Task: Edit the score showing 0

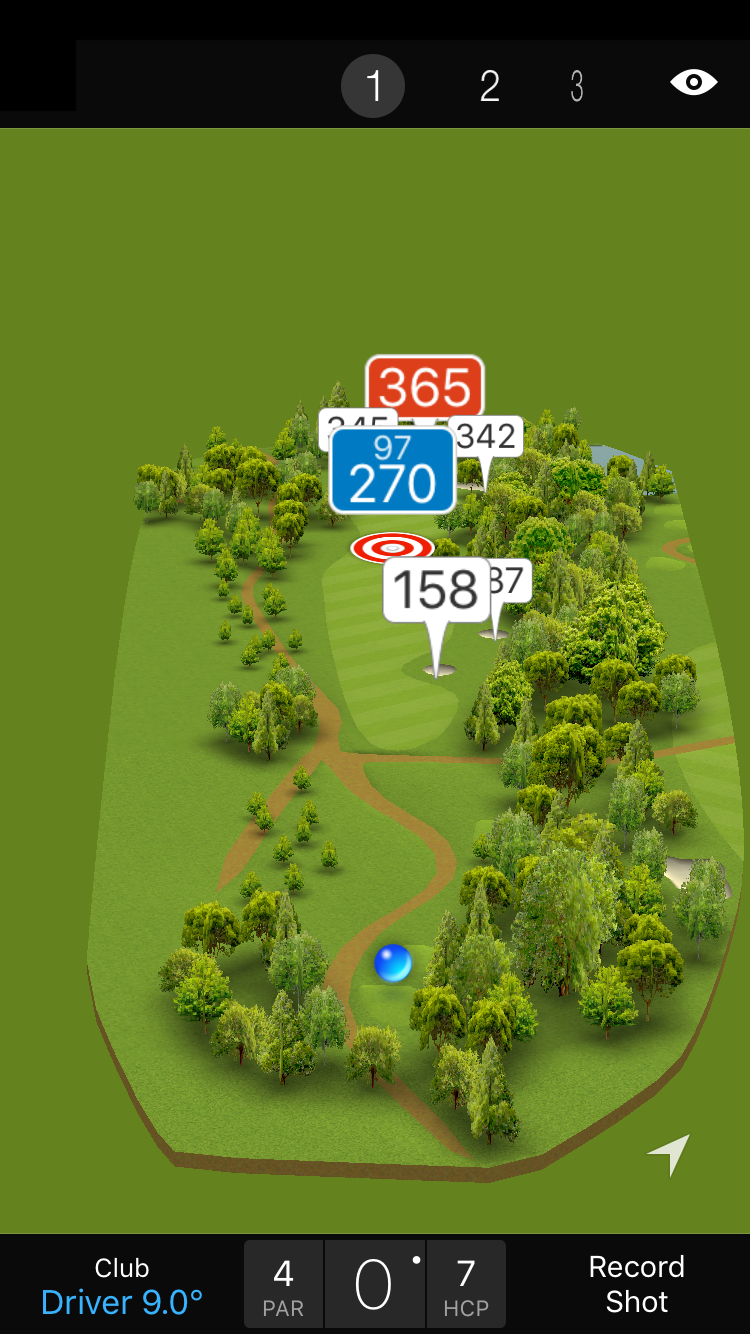Action: point(374,1285)
